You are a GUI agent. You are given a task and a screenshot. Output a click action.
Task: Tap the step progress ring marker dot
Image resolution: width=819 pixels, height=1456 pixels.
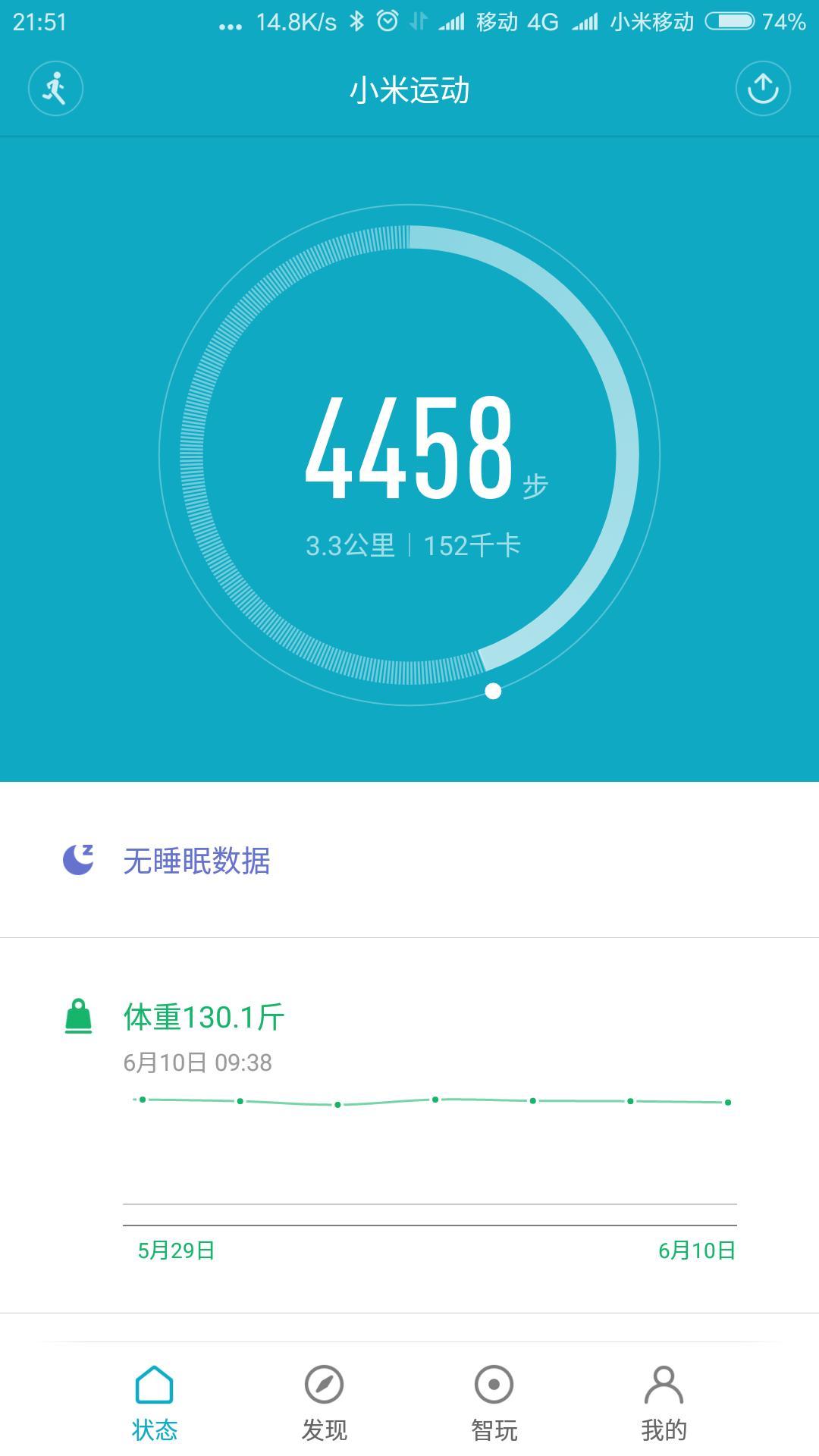click(x=494, y=691)
